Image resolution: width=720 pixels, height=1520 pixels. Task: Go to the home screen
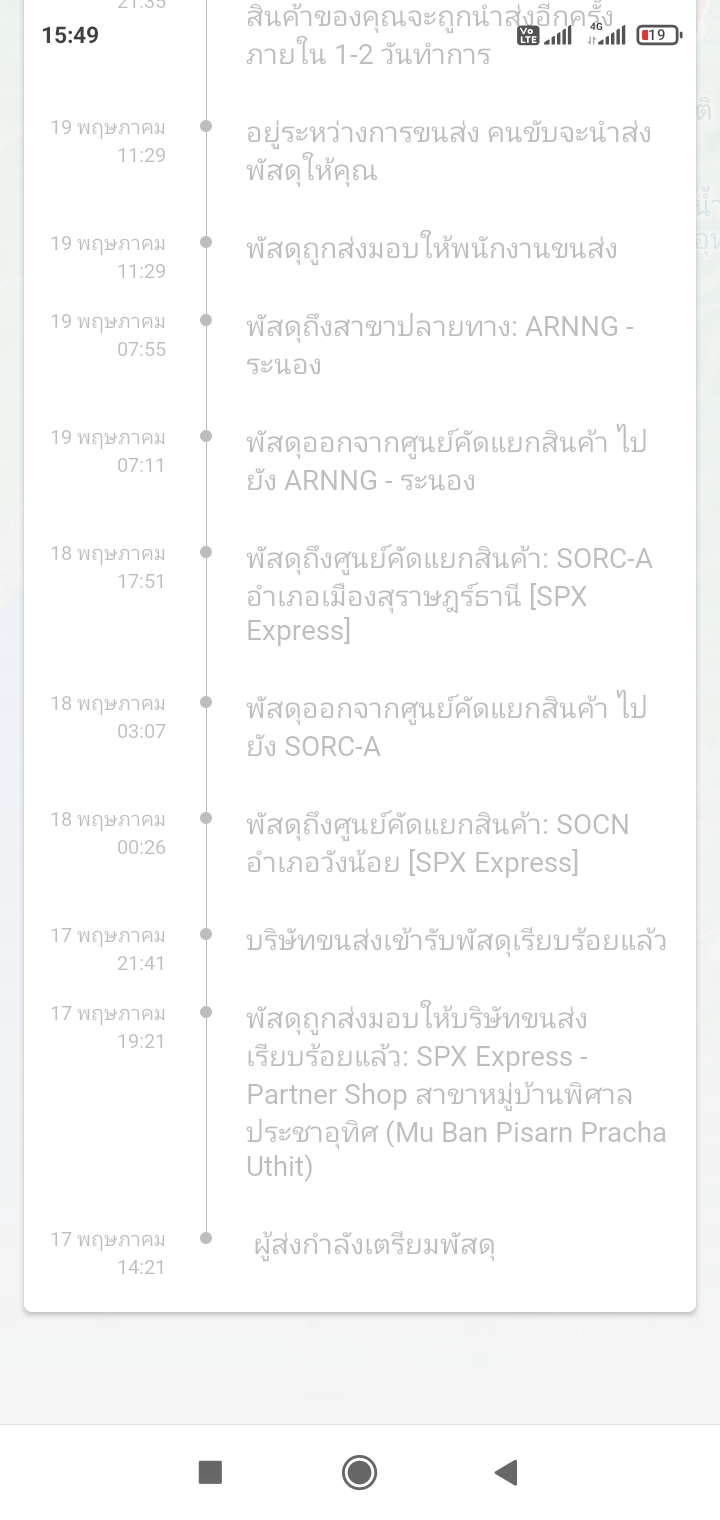[x=359, y=1472]
